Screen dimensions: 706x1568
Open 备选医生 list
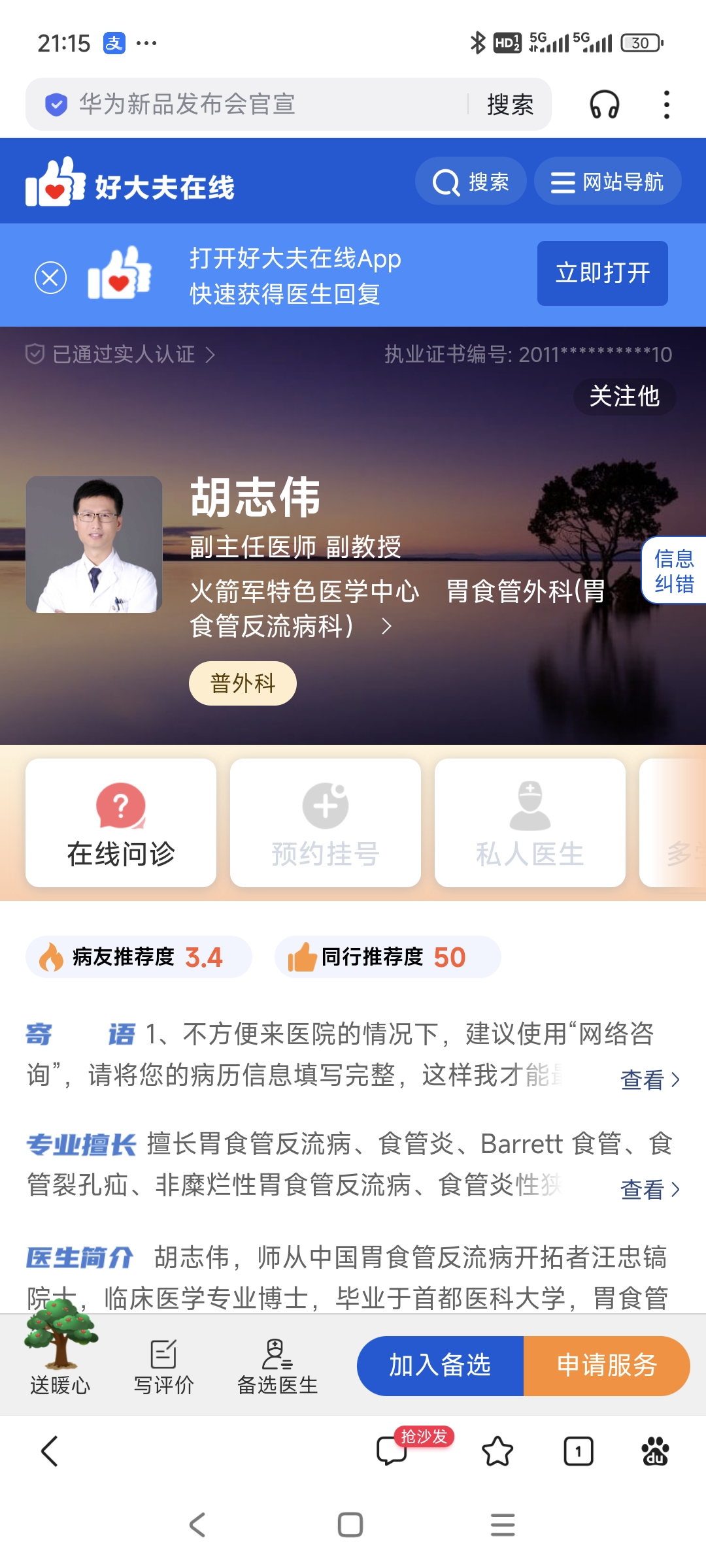click(277, 1367)
